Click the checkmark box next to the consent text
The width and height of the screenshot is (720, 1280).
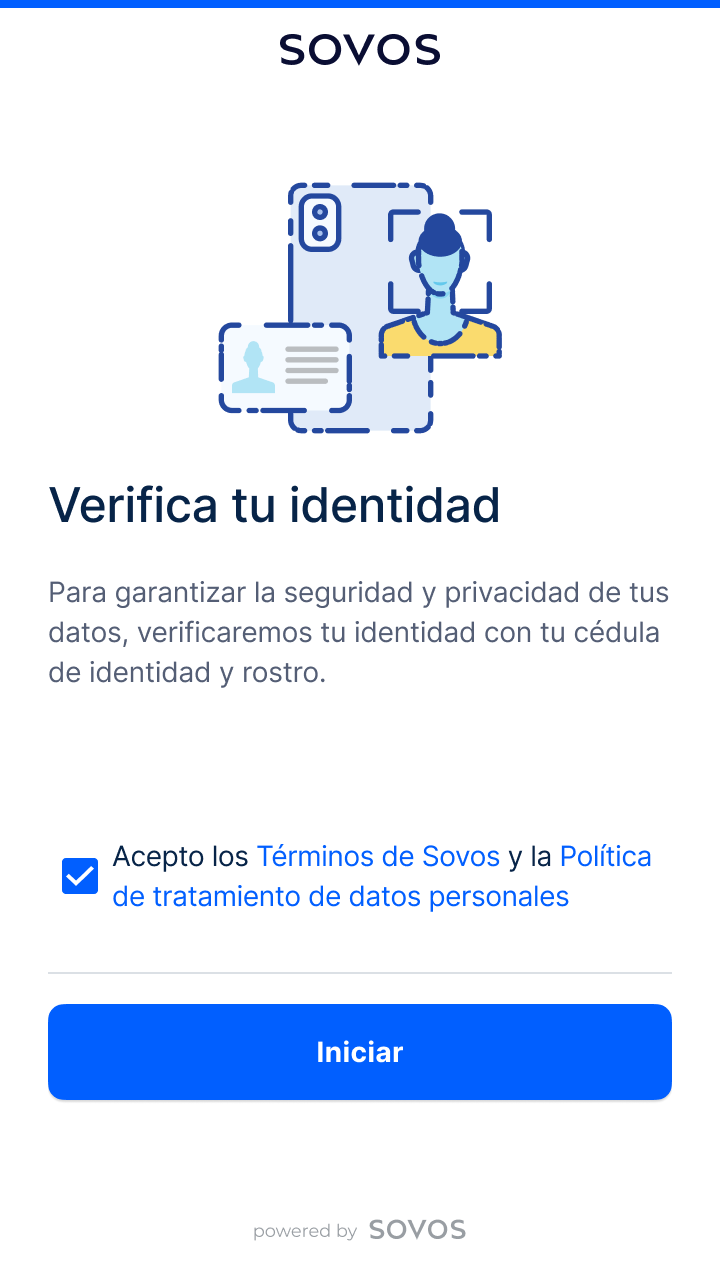[79, 875]
